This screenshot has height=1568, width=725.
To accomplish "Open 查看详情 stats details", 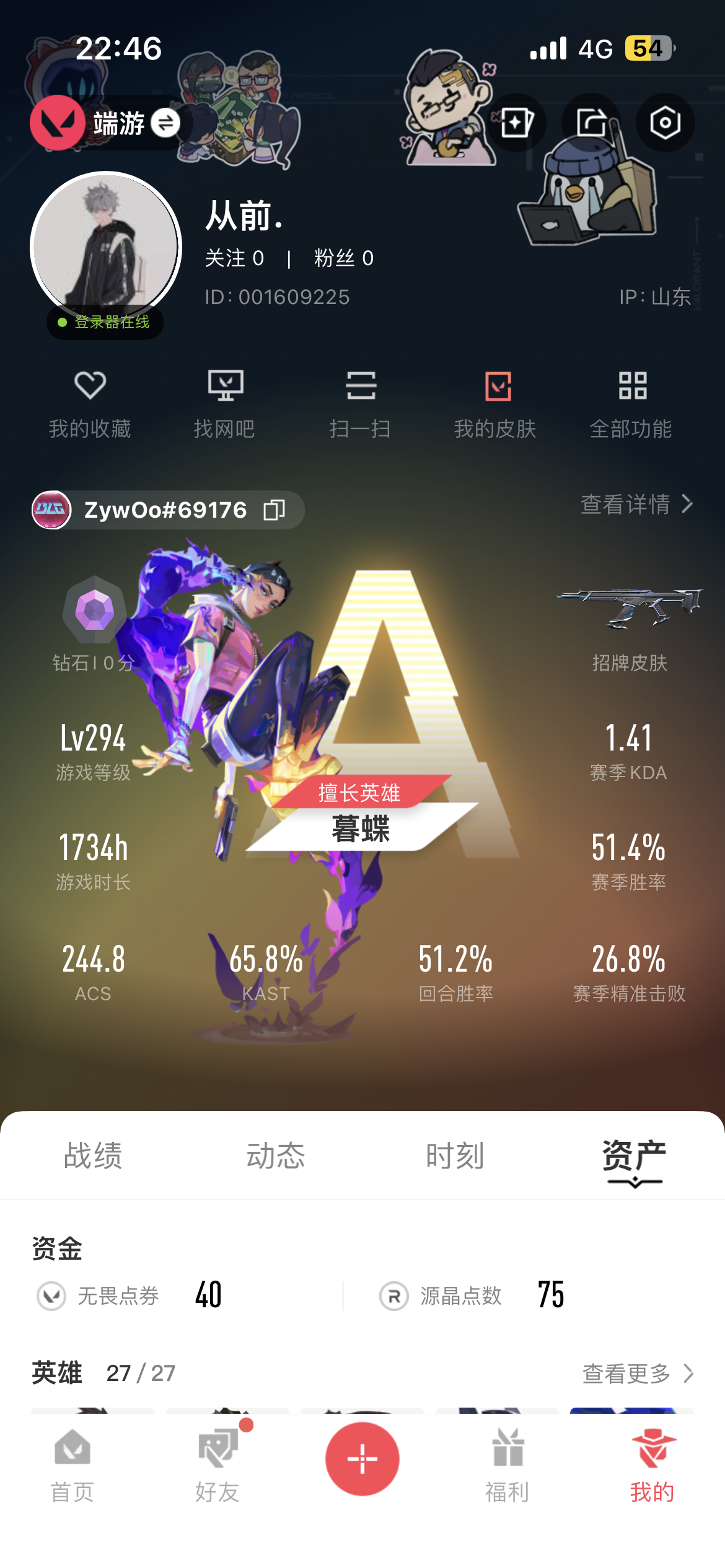I will pos(636,504).
